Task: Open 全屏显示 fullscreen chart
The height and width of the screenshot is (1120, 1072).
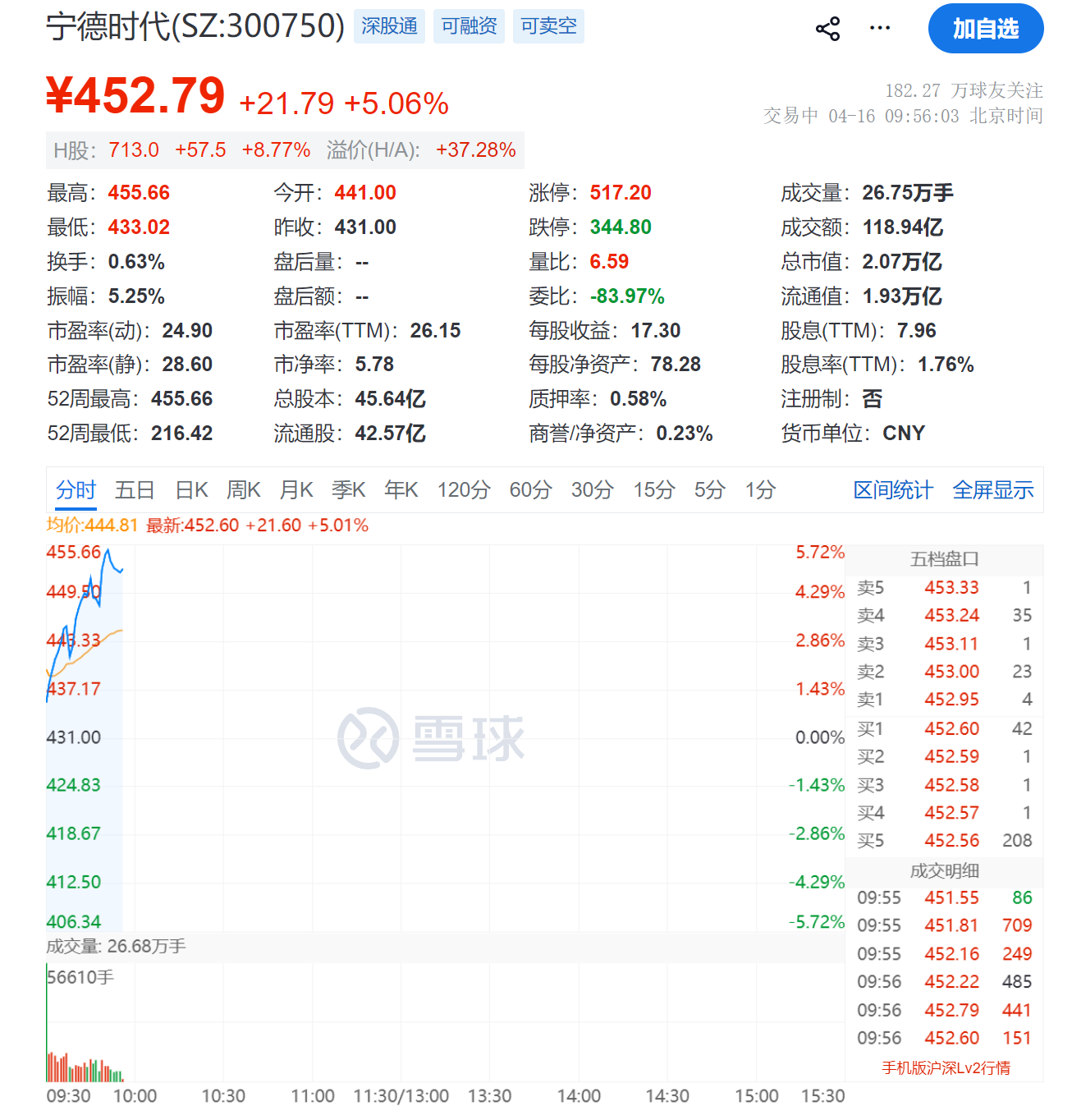Action: coord(992,490)
